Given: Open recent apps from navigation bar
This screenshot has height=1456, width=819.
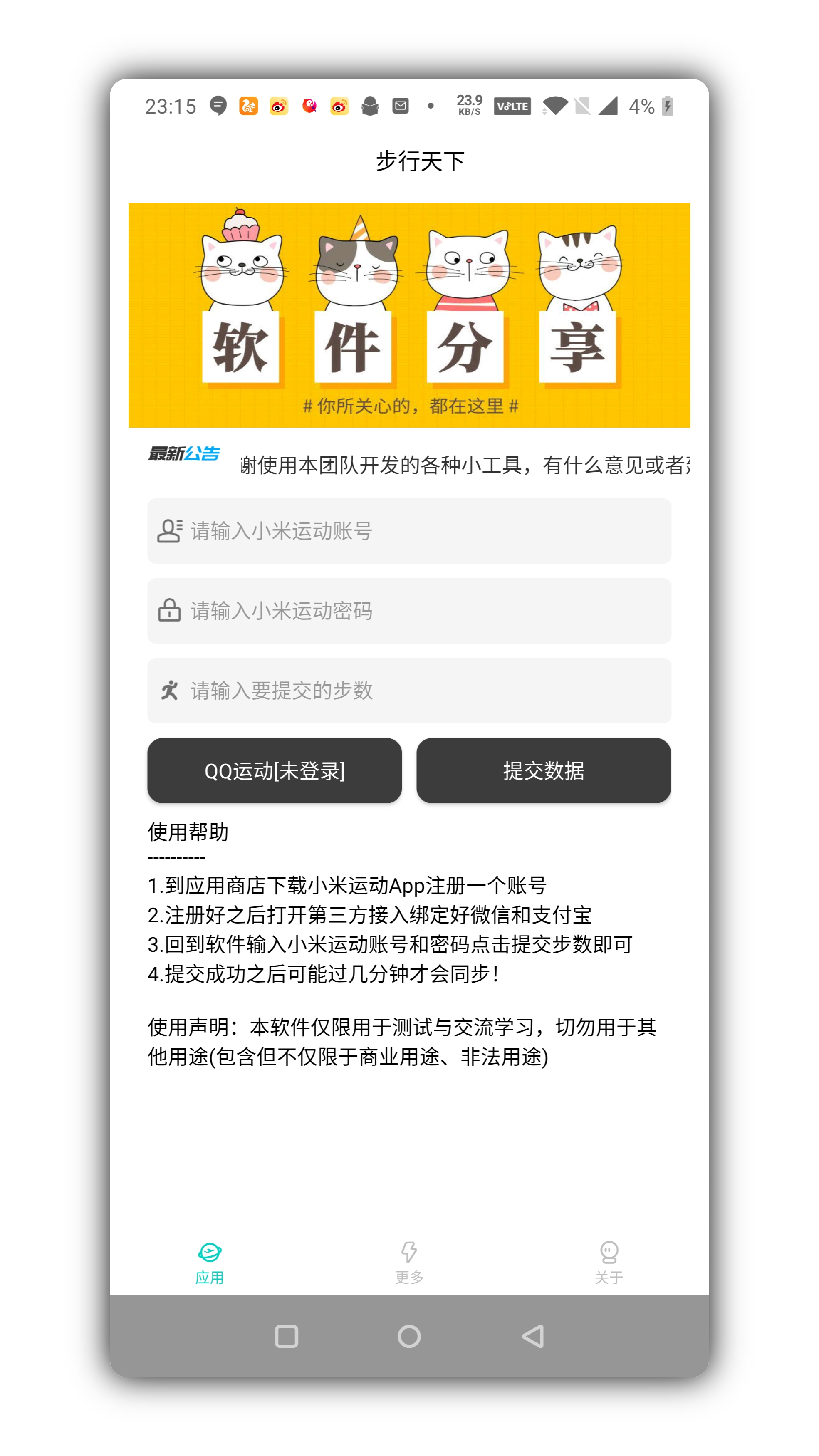Looking at the screenshot, I should tap(286, 1336).
